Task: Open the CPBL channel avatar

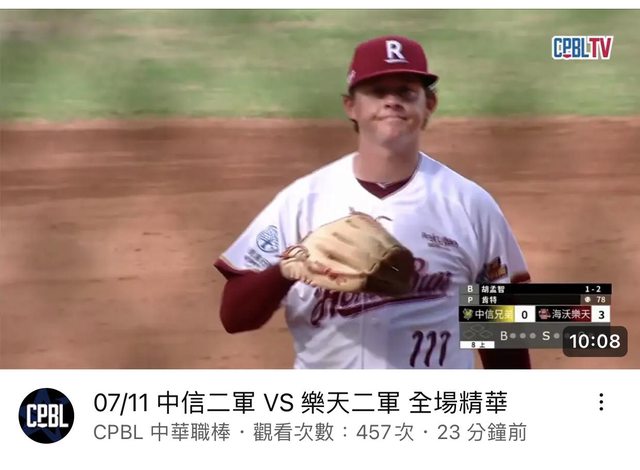Action: (46, 416)
